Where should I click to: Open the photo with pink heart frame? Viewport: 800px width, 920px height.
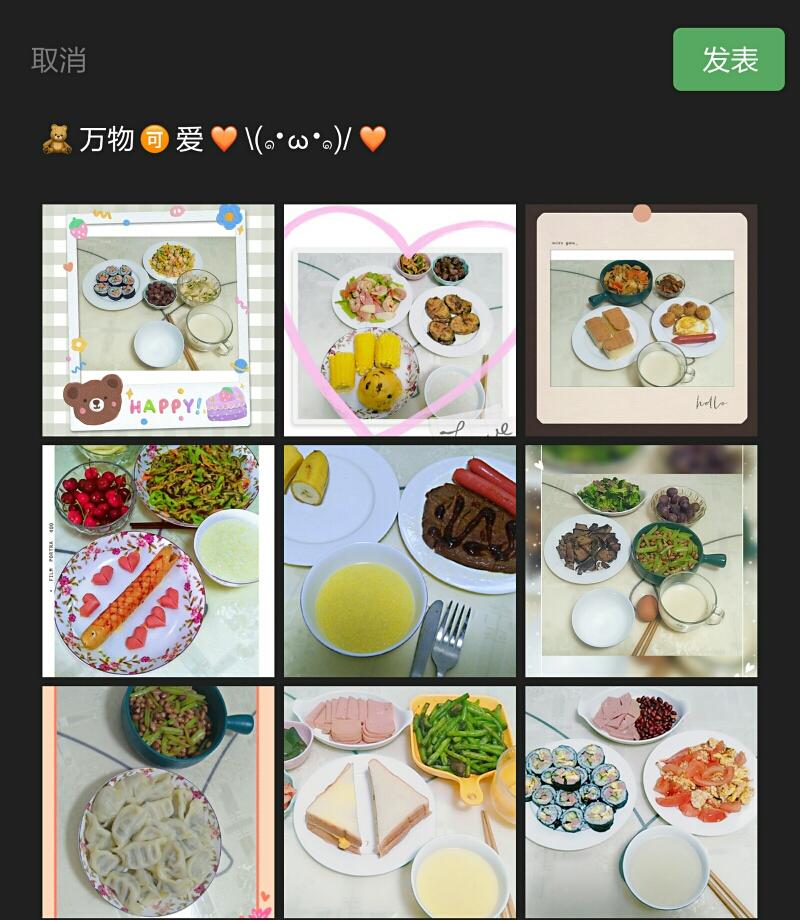(400, 320)
